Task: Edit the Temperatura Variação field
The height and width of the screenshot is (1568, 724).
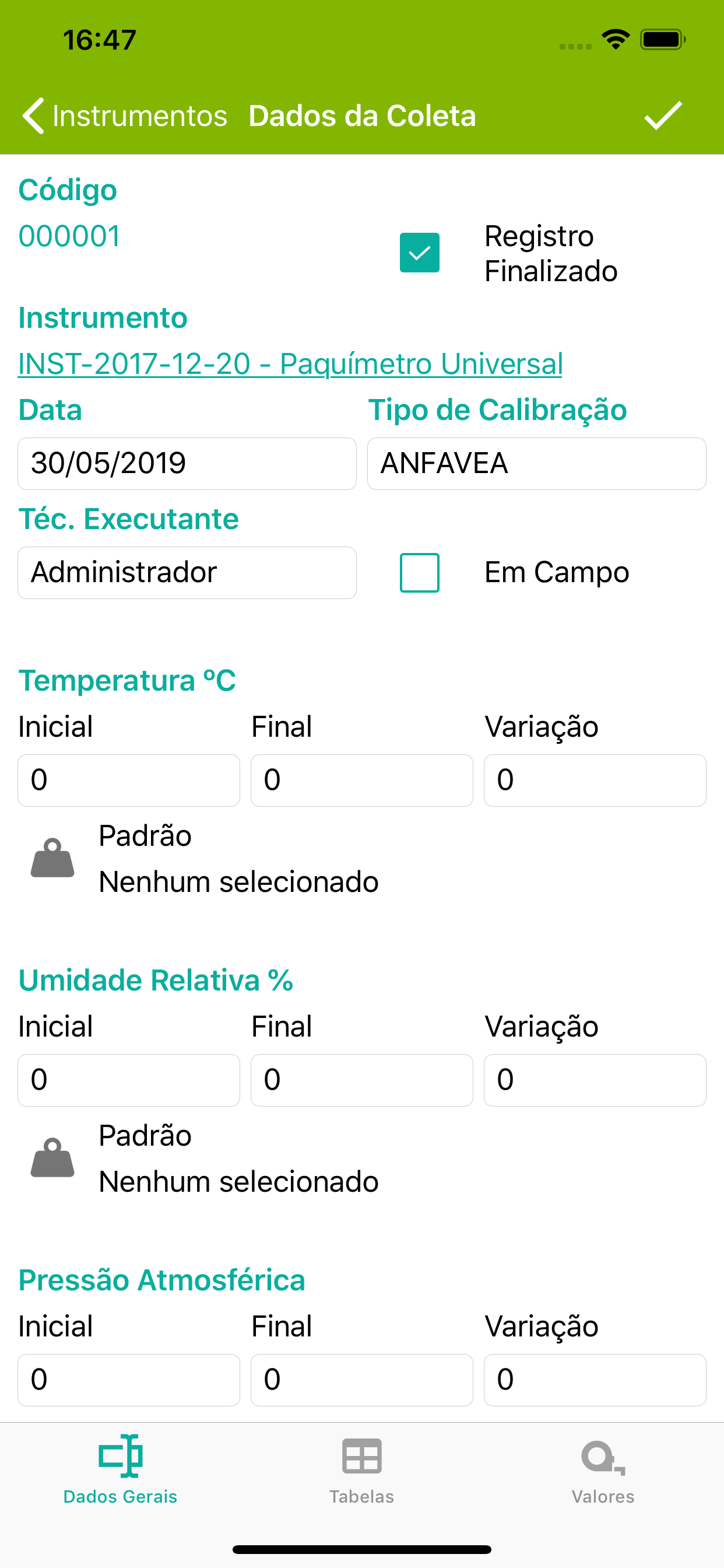Action: pyautogui.click(x=595, y=780)
